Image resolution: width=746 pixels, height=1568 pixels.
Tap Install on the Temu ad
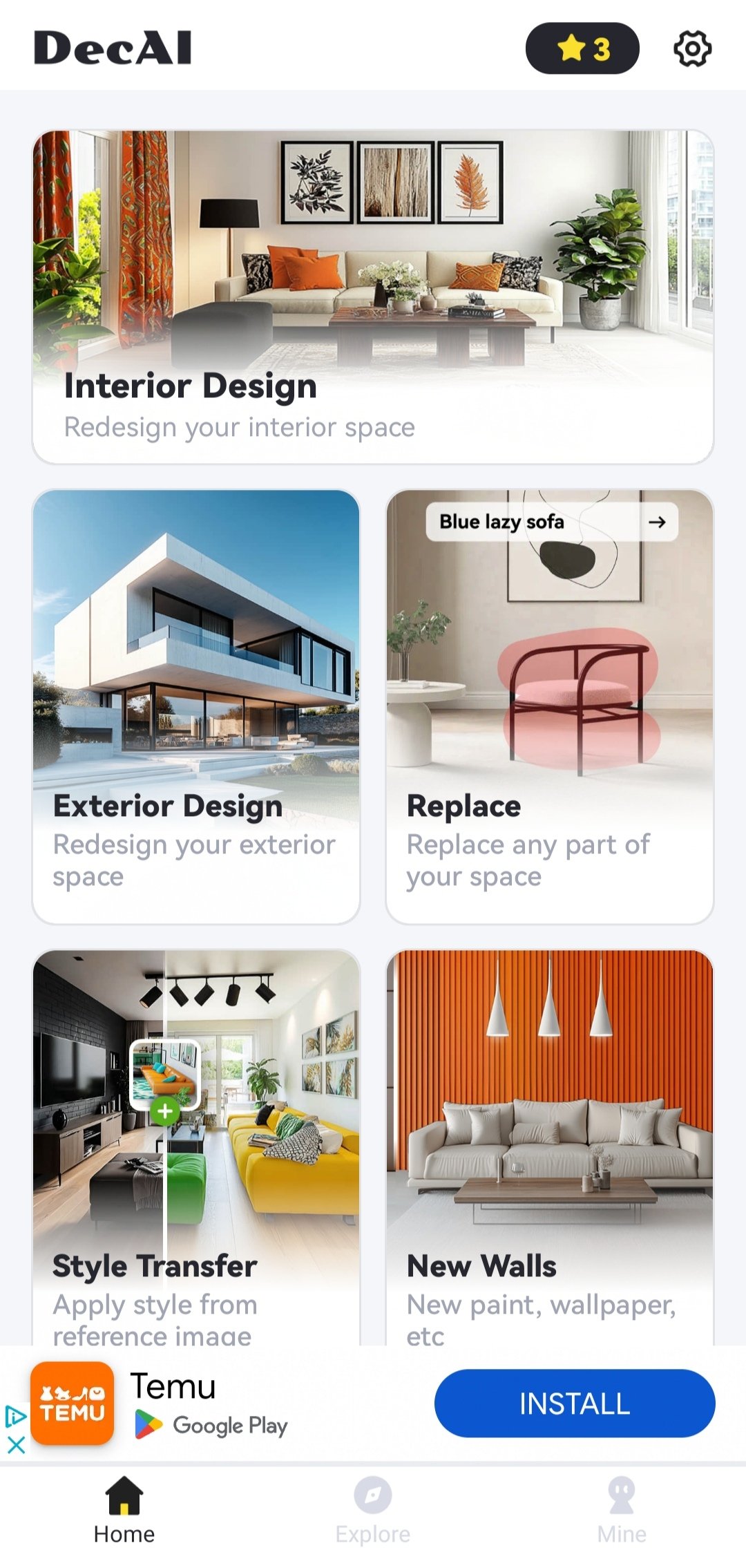[575, 1404]
